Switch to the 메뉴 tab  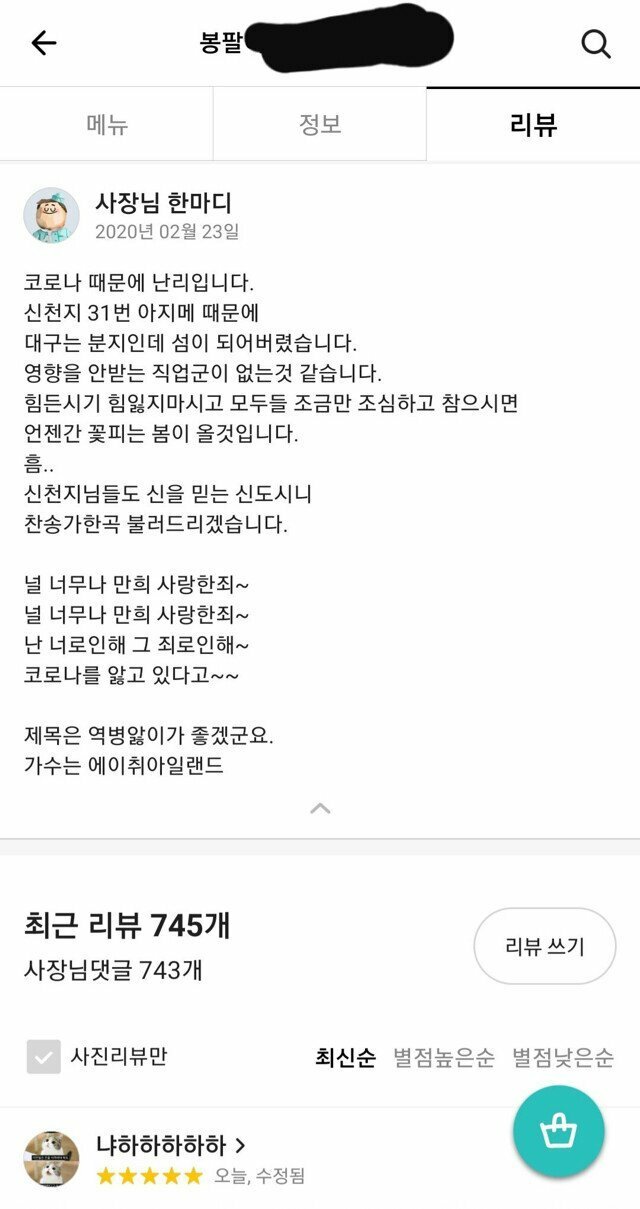tap(107, 124)
